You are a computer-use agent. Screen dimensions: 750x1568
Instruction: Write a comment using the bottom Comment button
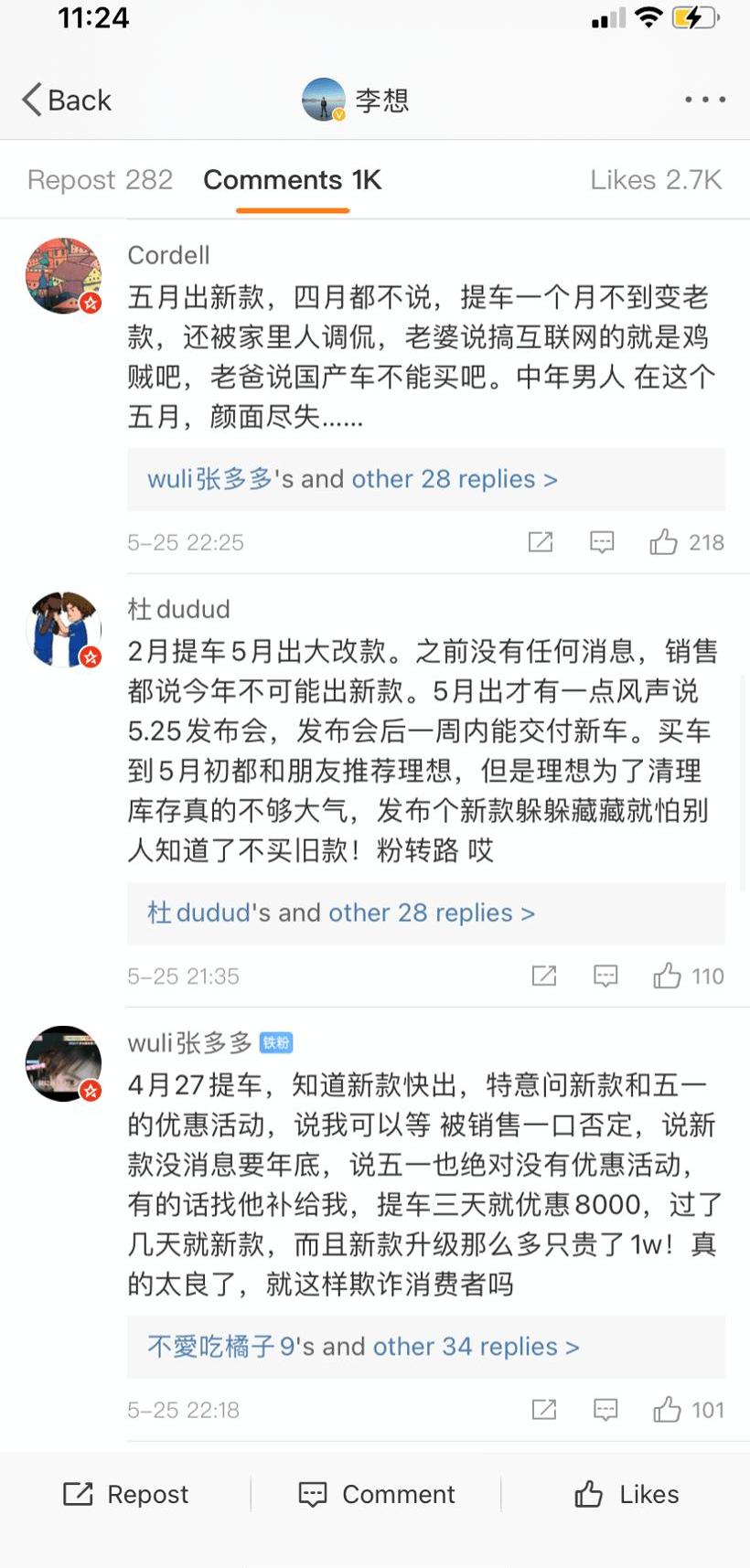click(x=376, y=1494)
